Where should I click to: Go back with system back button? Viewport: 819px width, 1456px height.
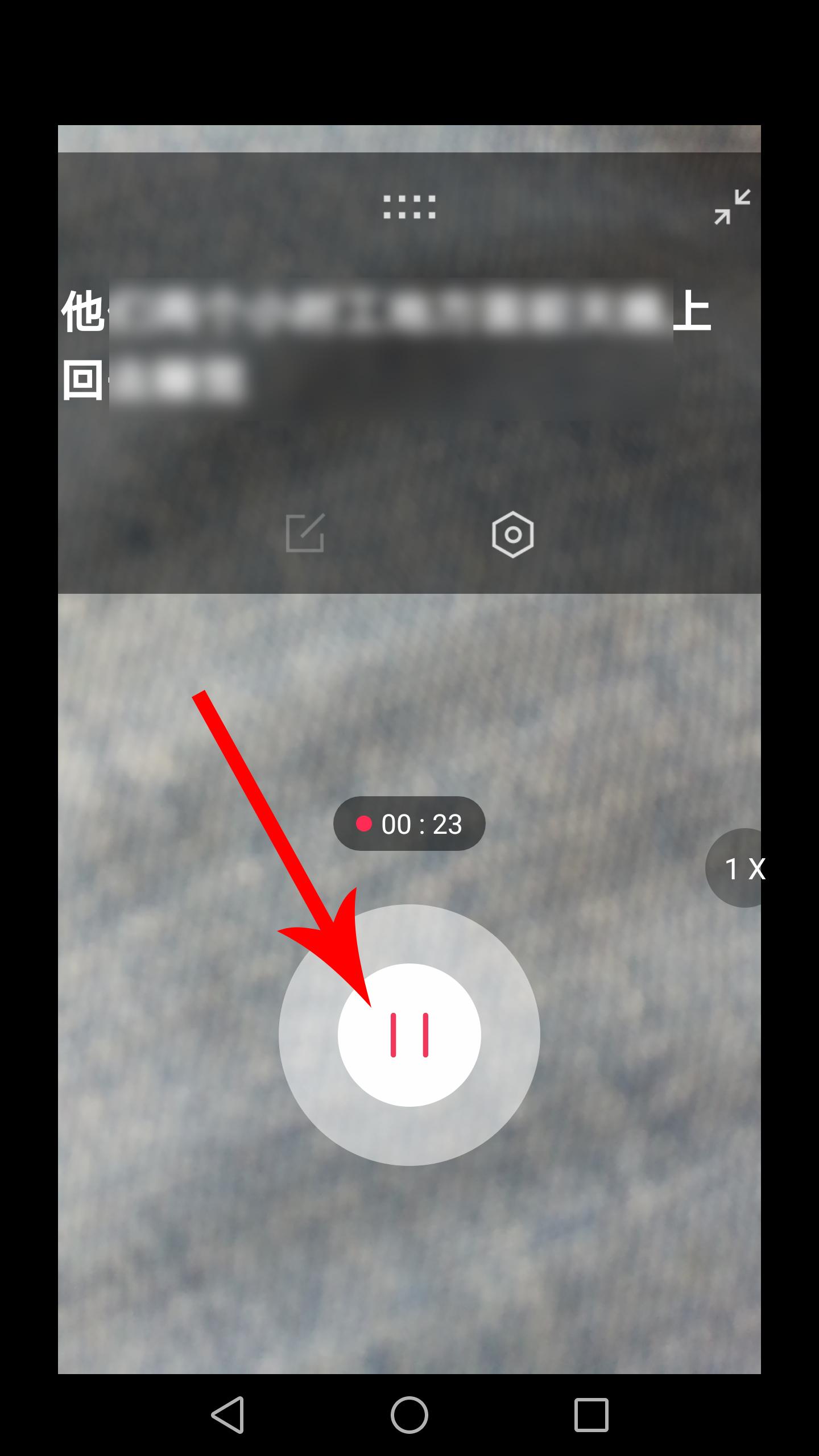coord(228,1414)
